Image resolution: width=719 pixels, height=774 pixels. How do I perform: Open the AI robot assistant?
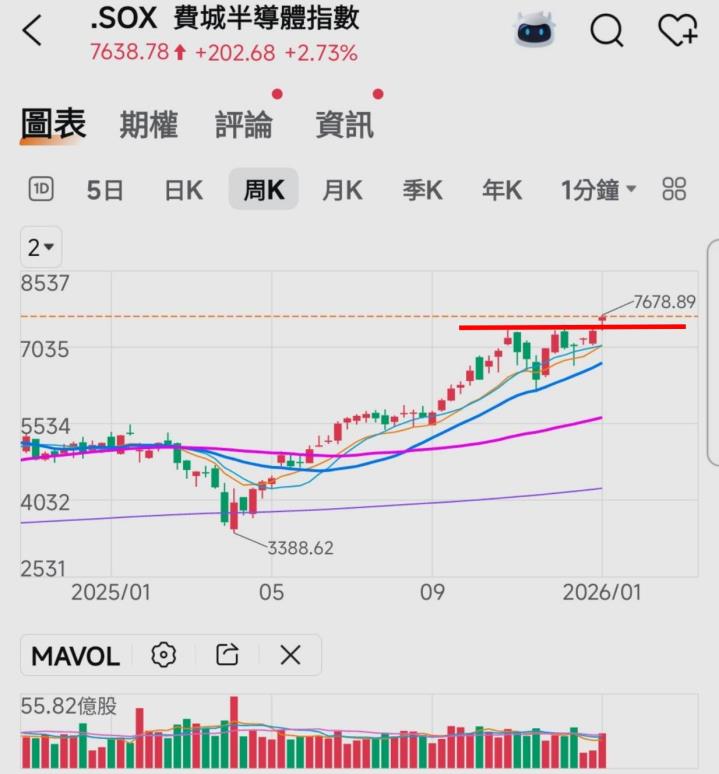tap(536, 31)
